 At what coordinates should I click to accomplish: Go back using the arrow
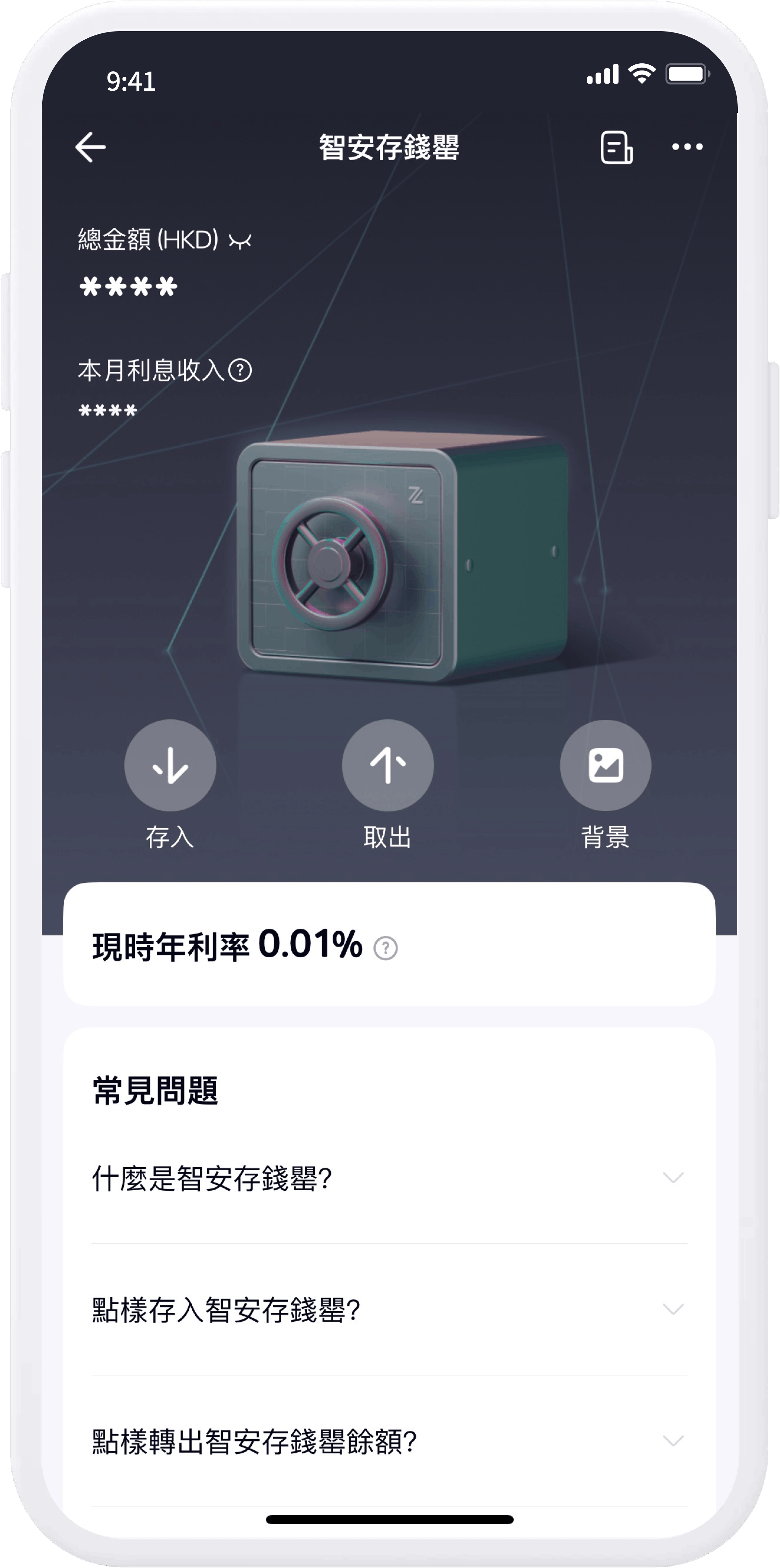tap(91, 147)
